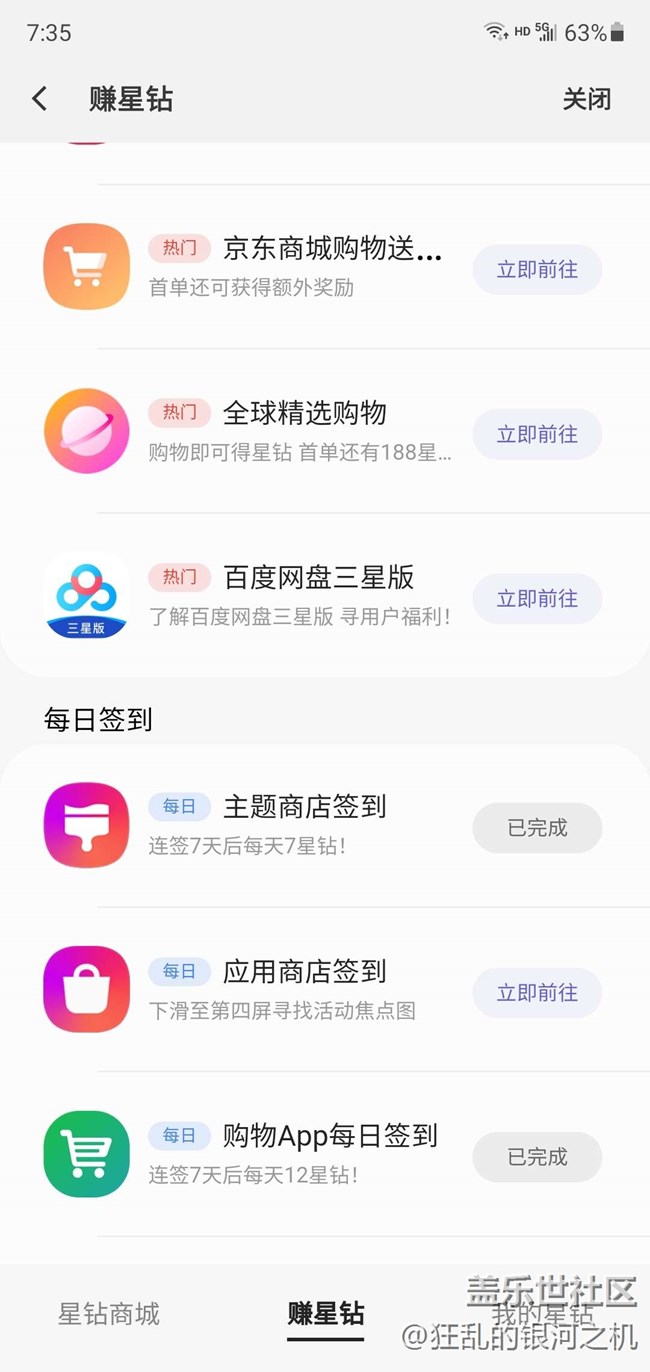This screenshot has height=1372, width=650.
Task: Tap 立即前往 for 全球精选购物
Action: (537, 434)
